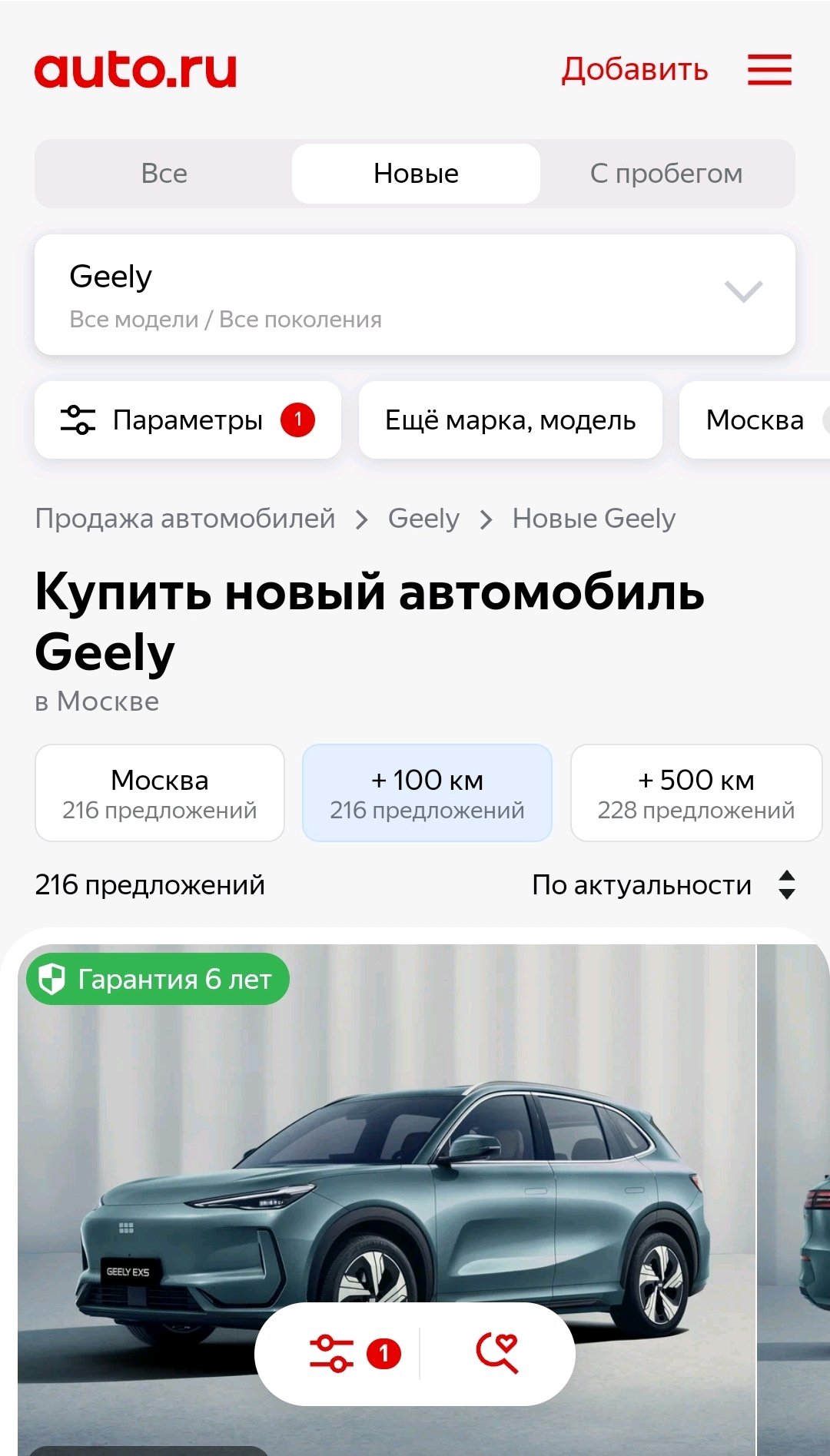Tap the auto.ru logo home link
This screenshot has width=830, height=1456.
point(136,70)
